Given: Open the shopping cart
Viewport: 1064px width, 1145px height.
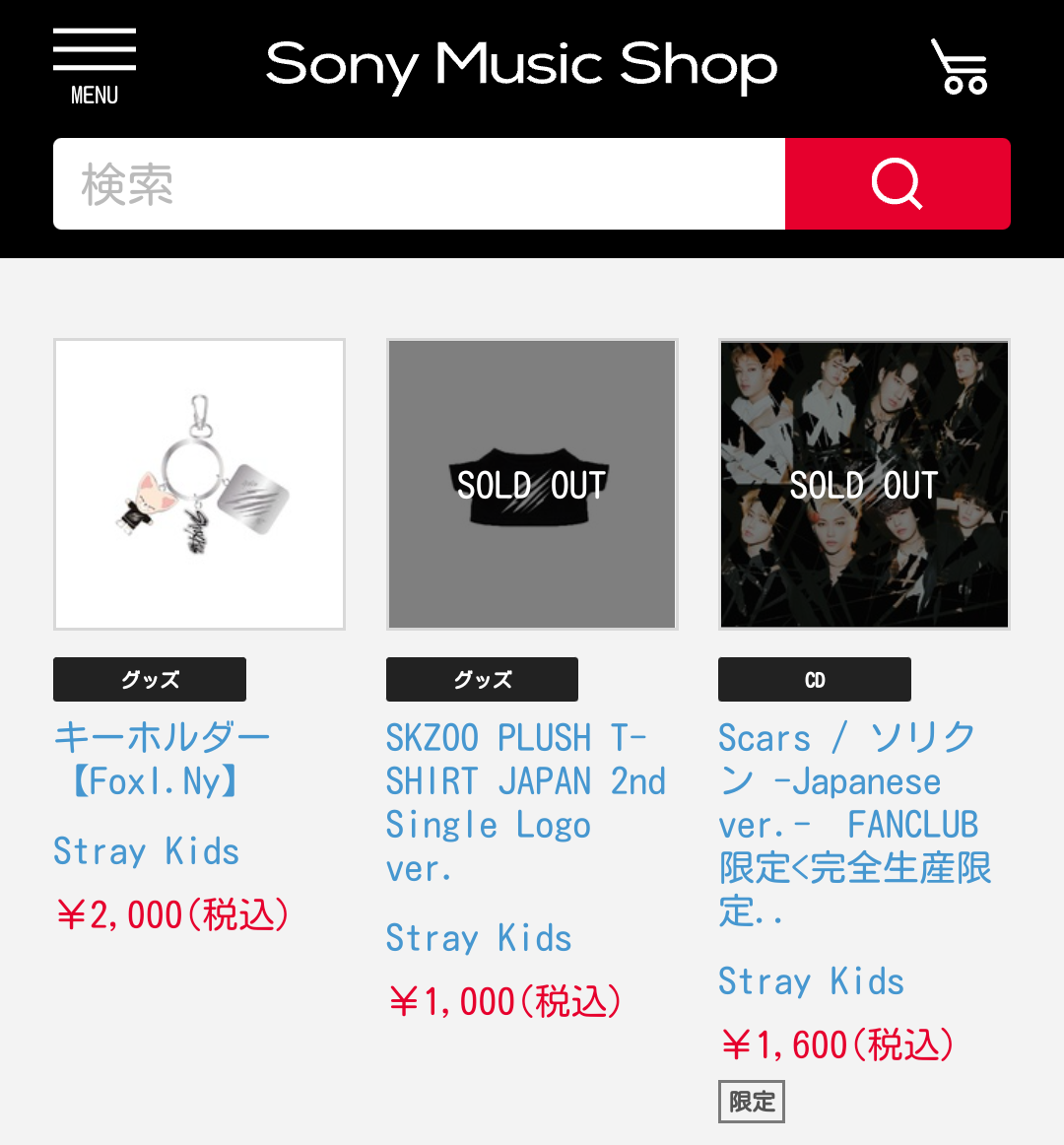Looking at the screenshot, I should (960, 67).
